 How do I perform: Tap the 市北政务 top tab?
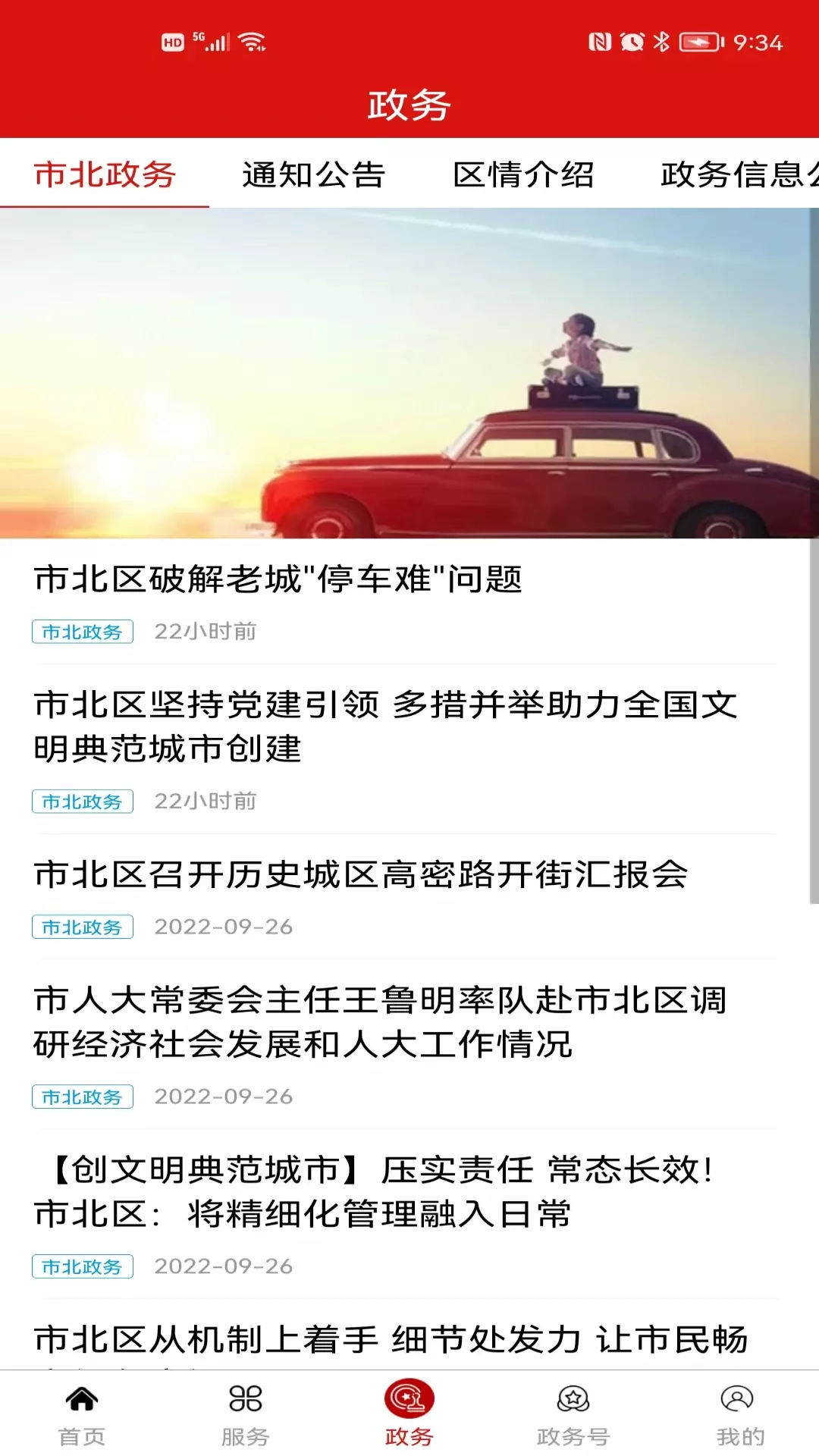click(105, 174)
